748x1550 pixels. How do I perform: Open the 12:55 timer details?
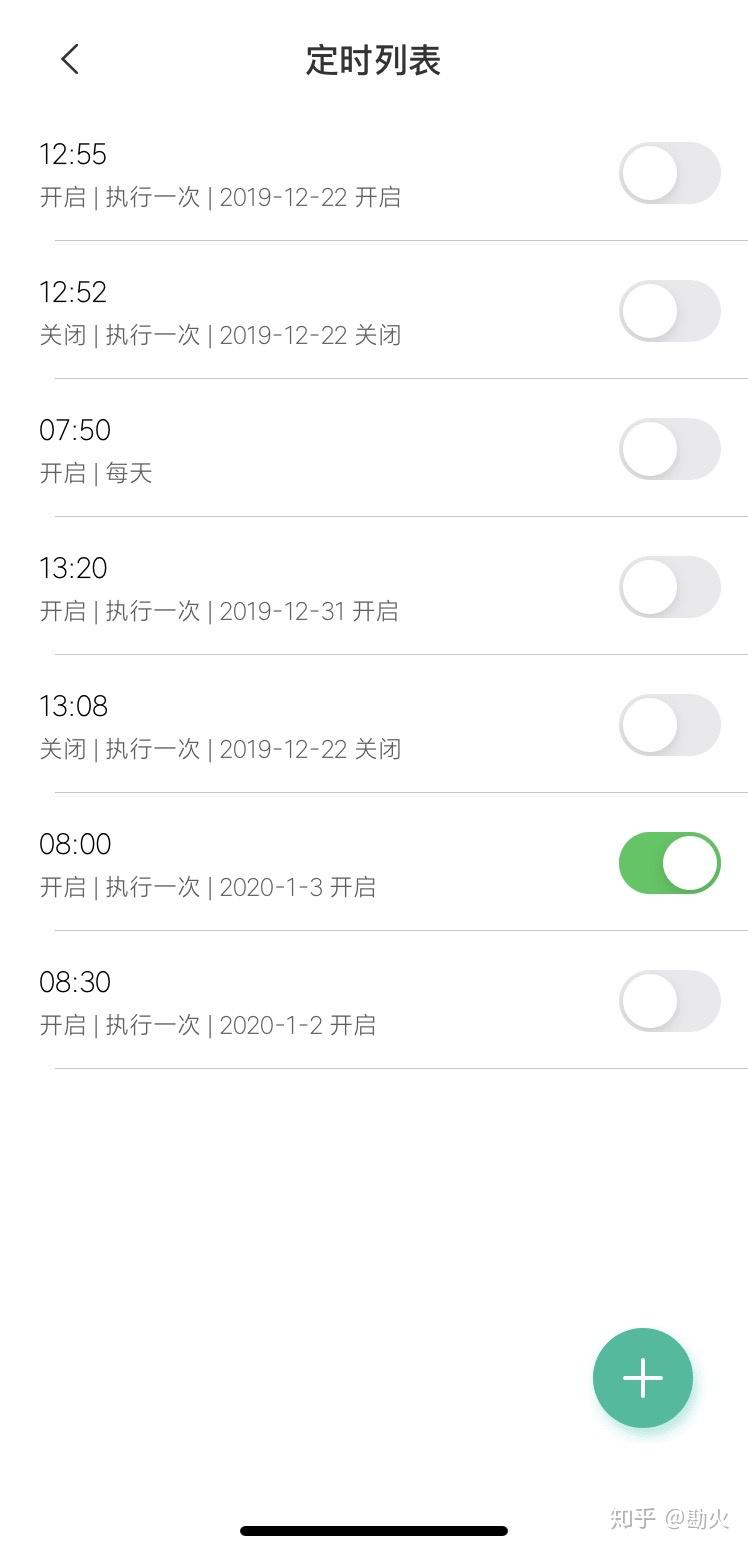click(250, 174)
